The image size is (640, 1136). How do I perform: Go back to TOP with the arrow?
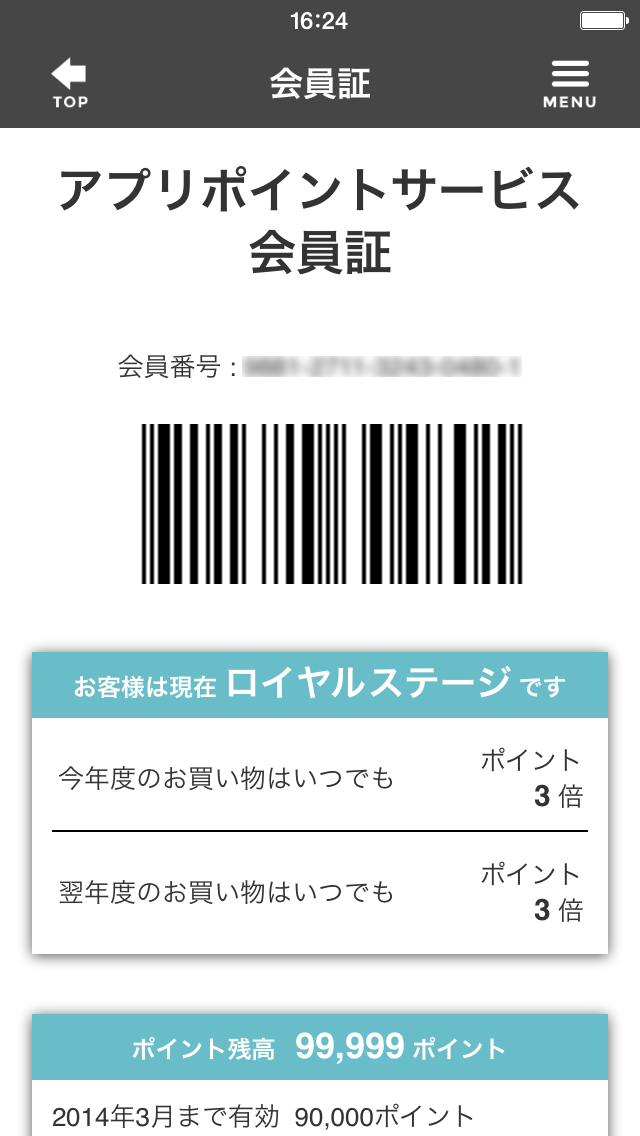coord(70,83)
